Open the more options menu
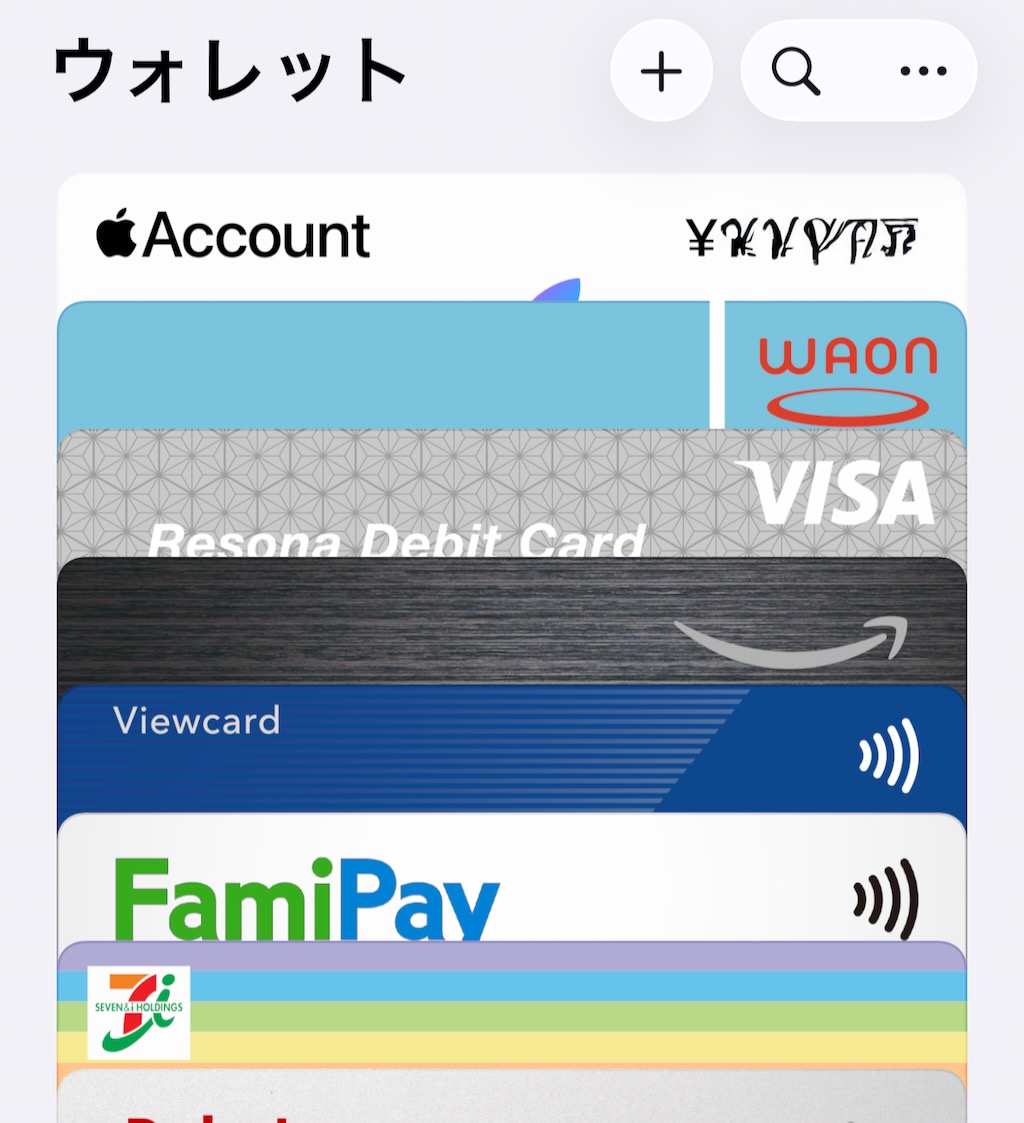This screenshot has width=1024, height=1123. (x=922, y=72)
